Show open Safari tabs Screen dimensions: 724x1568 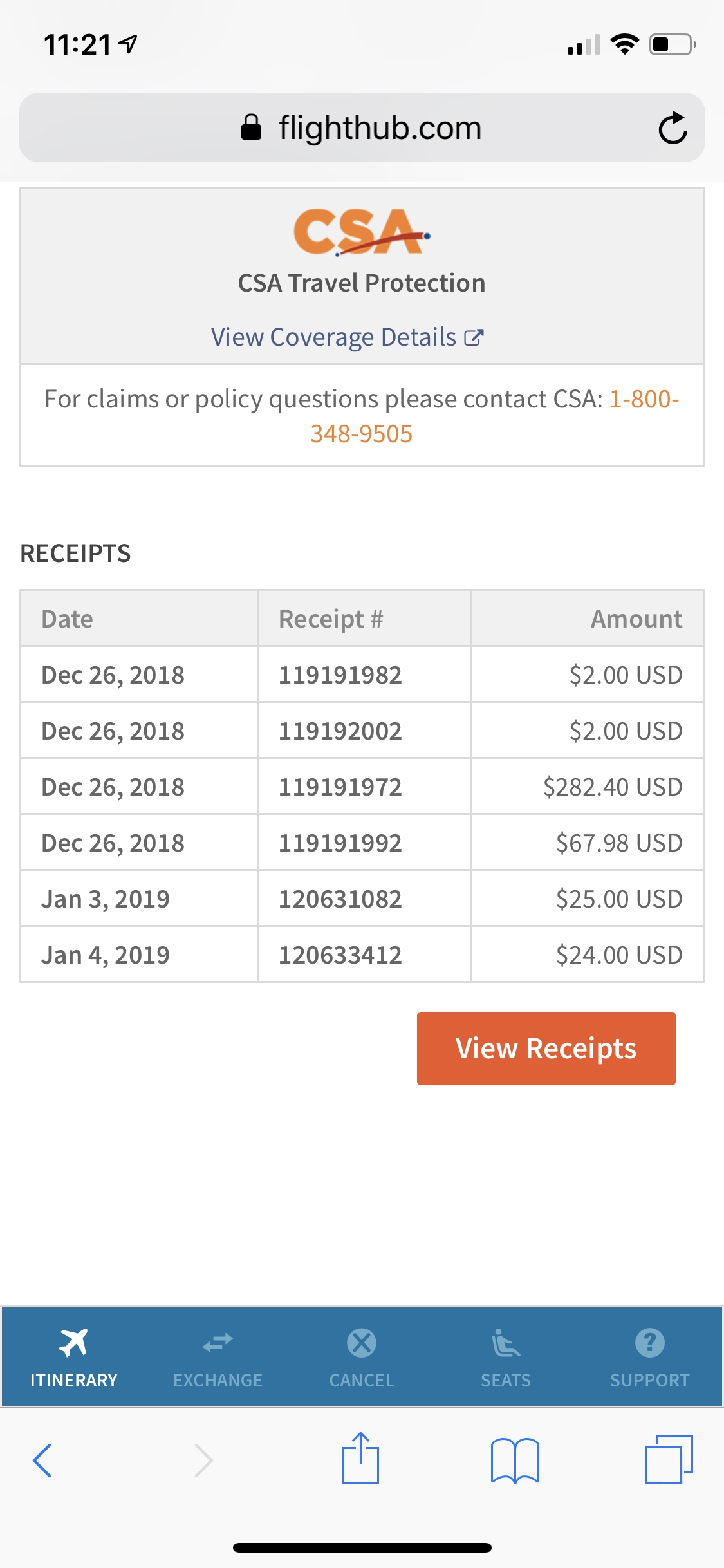tap(669, 1459)
